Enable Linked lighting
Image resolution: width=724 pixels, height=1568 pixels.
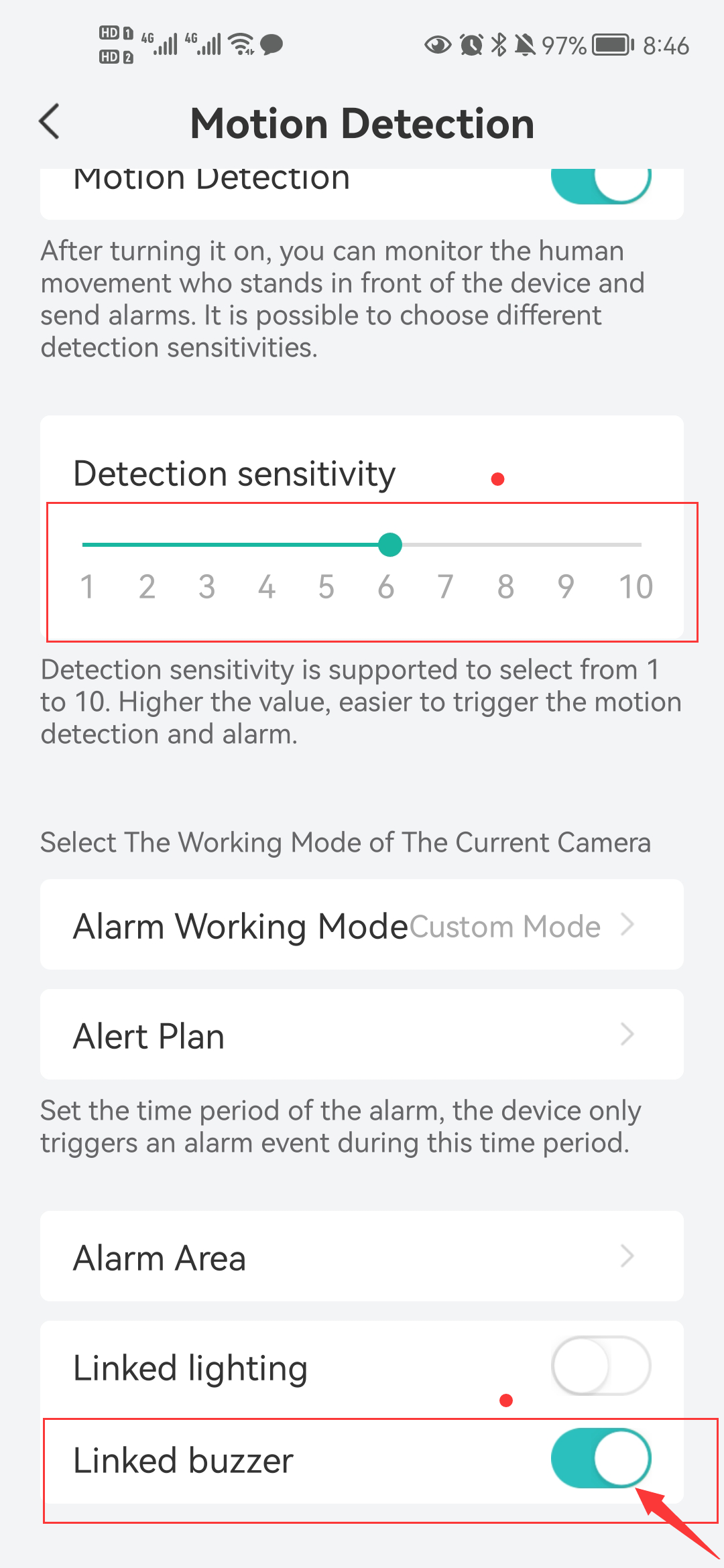(x=601, y=1366)
